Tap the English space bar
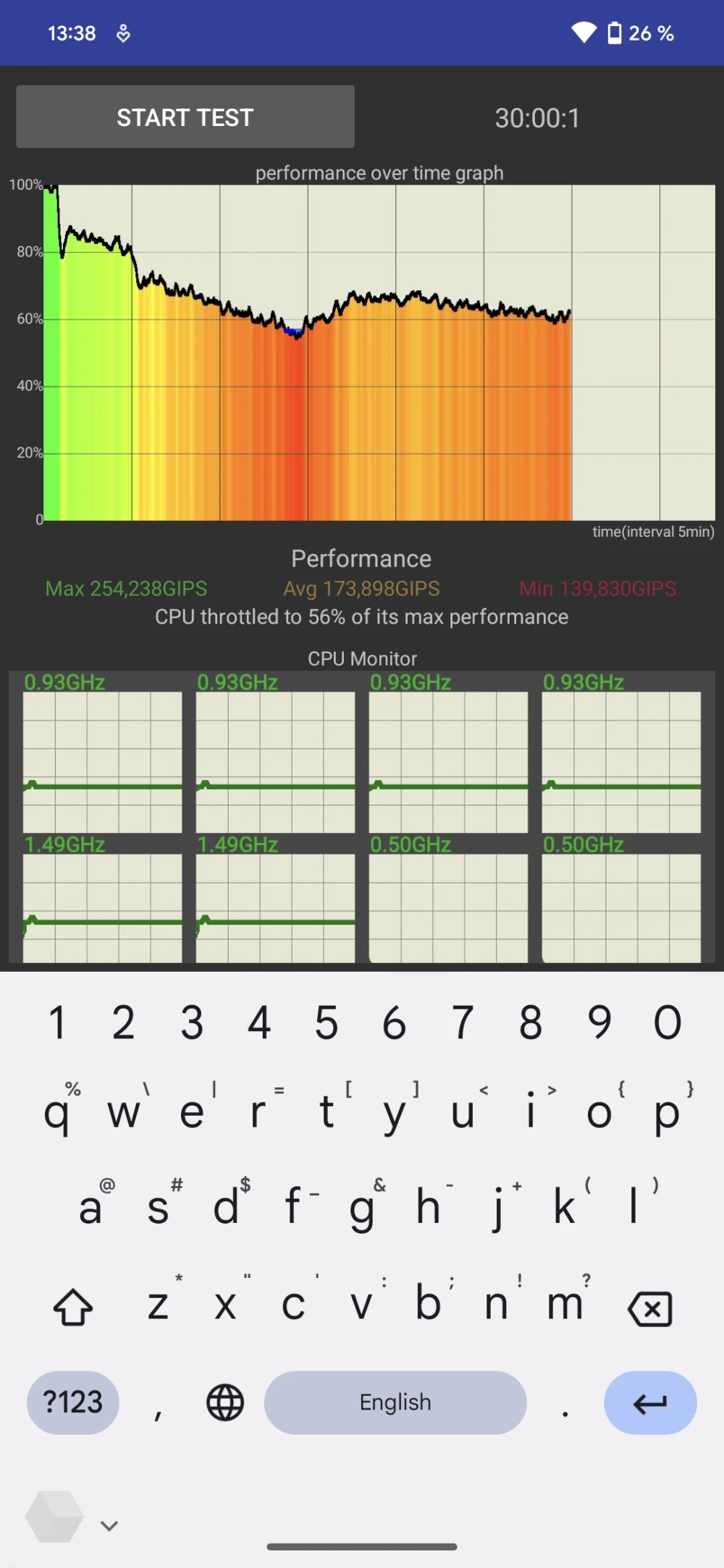The image size is (724, 1568). click(395, 1402)
